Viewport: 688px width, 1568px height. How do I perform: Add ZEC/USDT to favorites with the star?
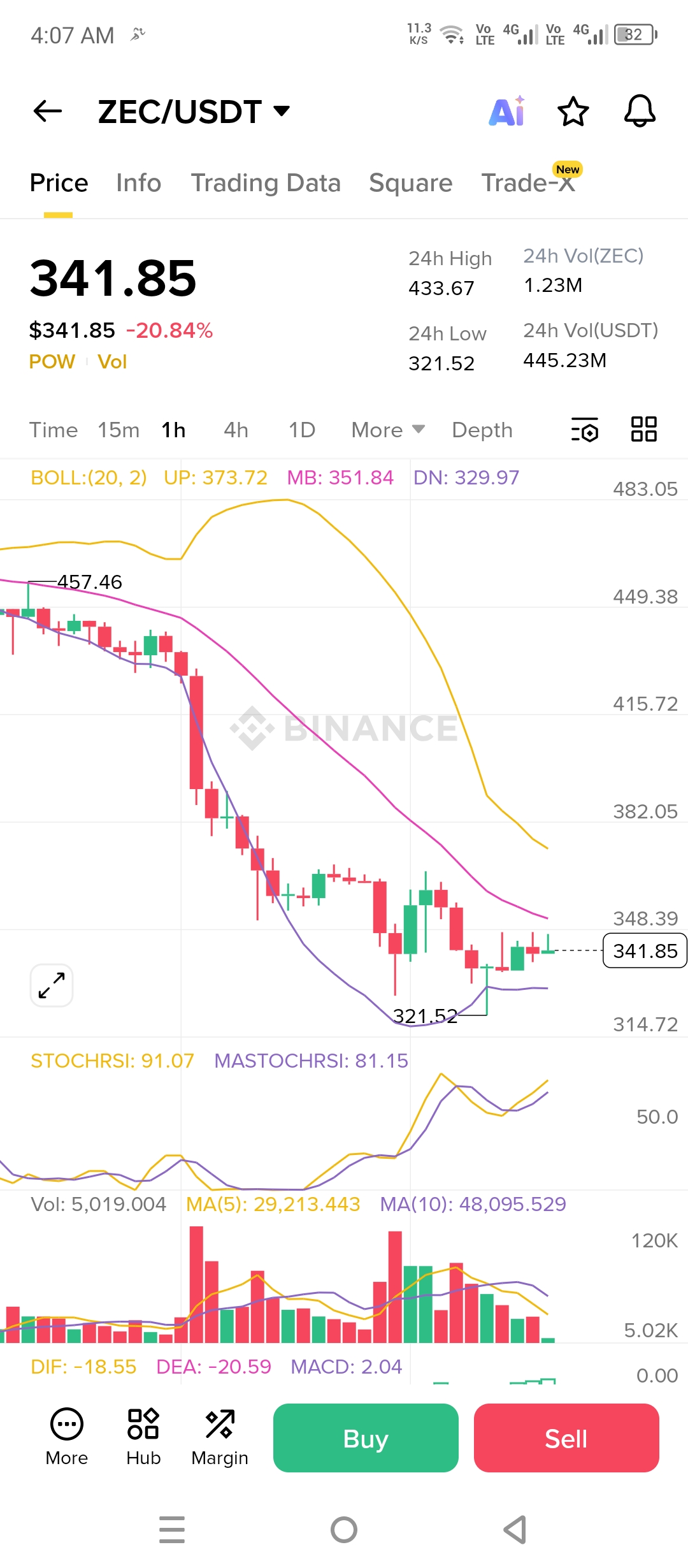tap(573, 112)
